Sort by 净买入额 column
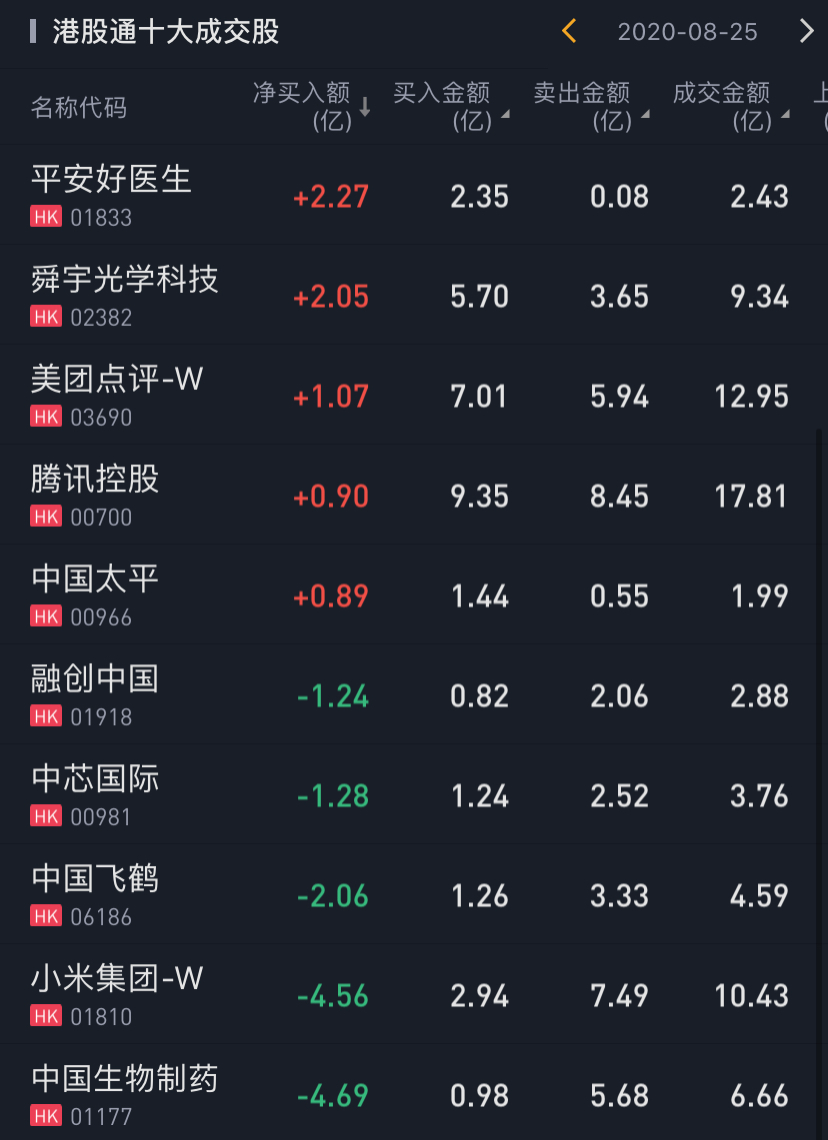Image resolution: width=828 pixels, height=1140 pixels. click(x=311, y=107)
